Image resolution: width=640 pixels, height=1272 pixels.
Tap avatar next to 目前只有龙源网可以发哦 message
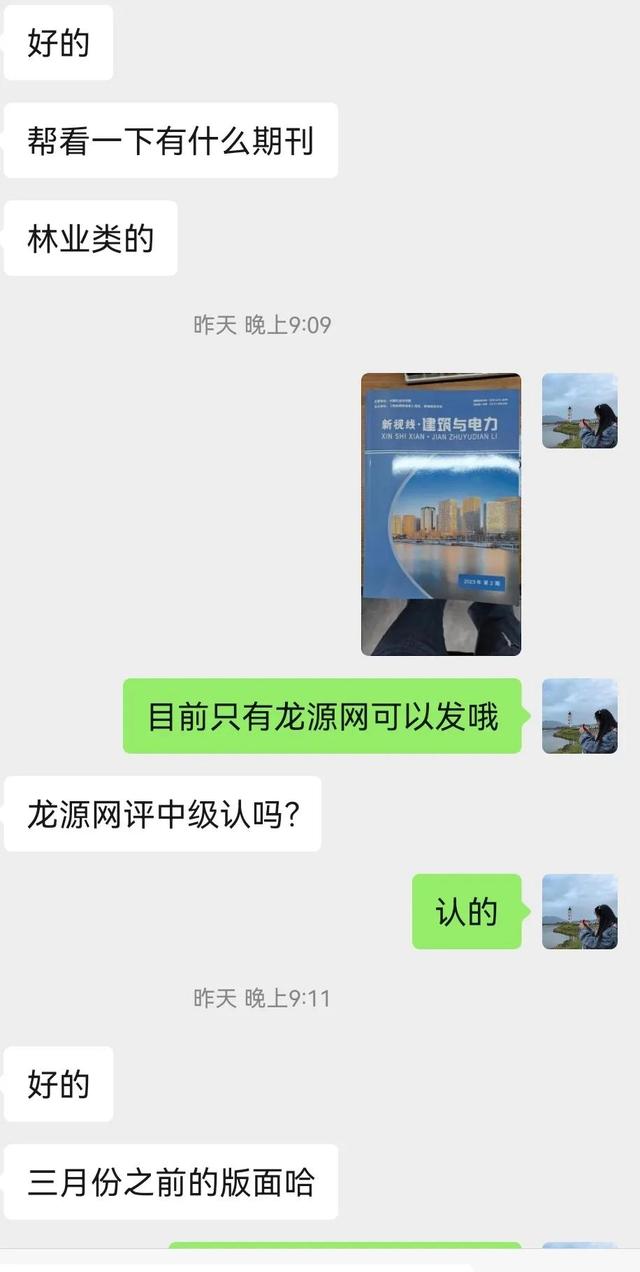579,716
